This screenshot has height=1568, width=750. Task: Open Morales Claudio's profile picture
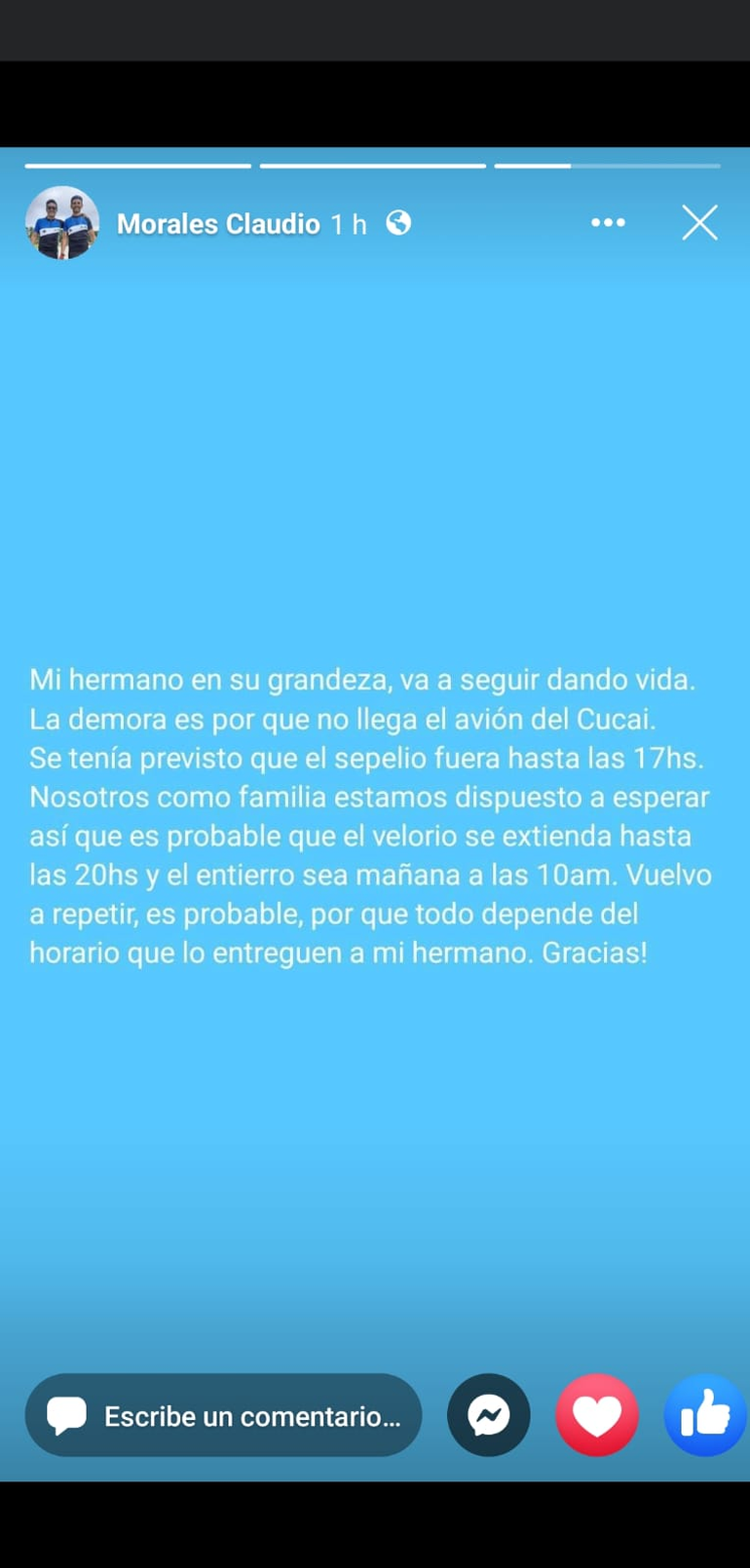(62, 223)
